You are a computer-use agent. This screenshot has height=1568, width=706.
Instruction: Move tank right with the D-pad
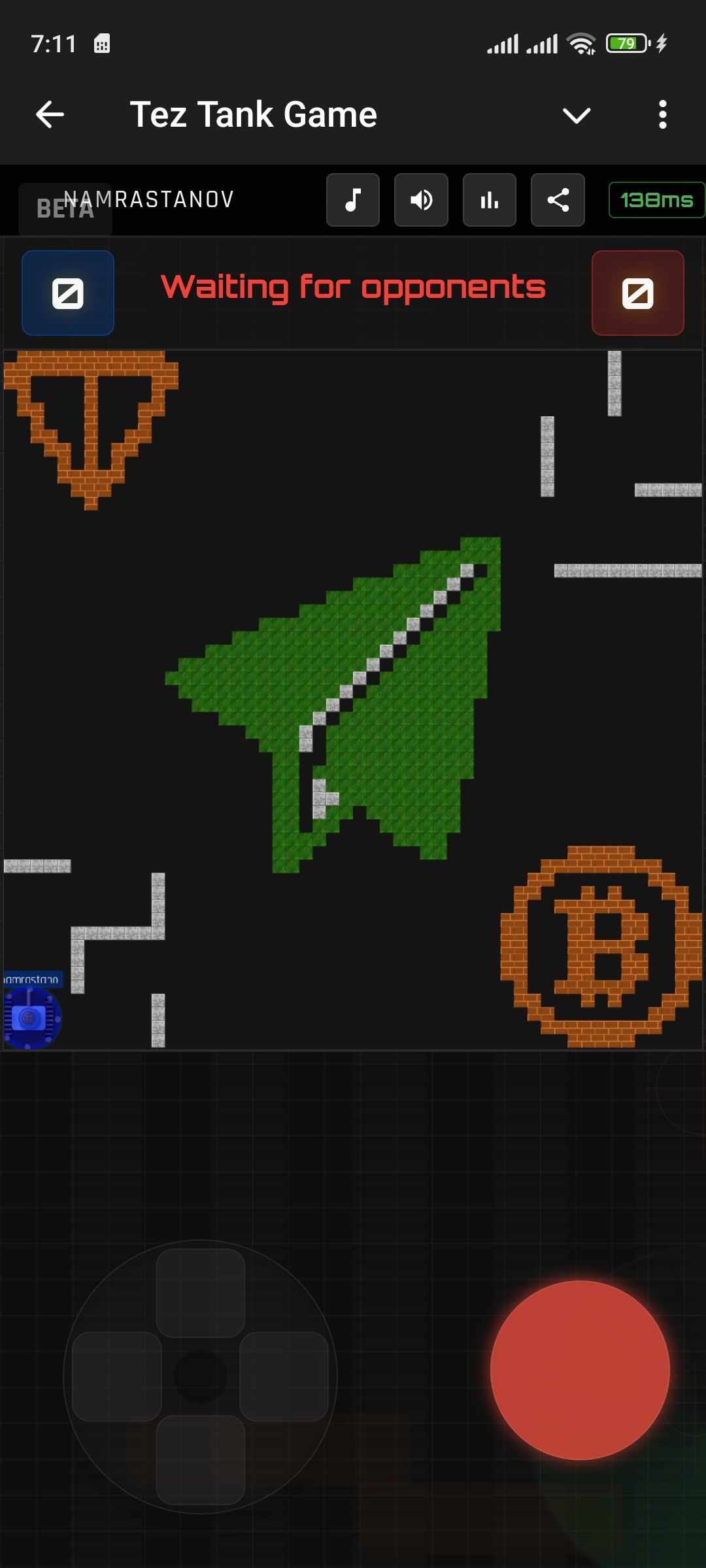(x=284, y=1377)
